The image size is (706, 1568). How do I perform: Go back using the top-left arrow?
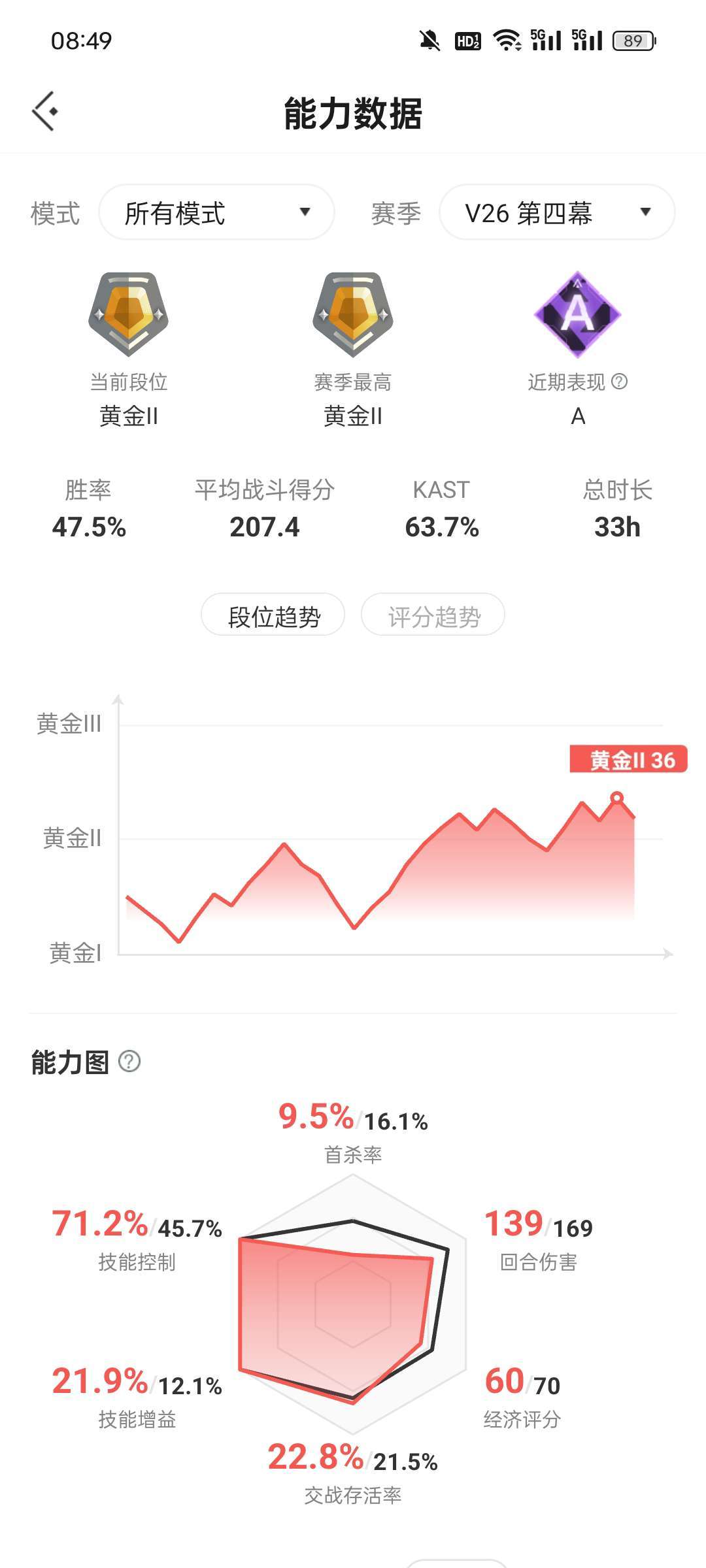(44, 112)
